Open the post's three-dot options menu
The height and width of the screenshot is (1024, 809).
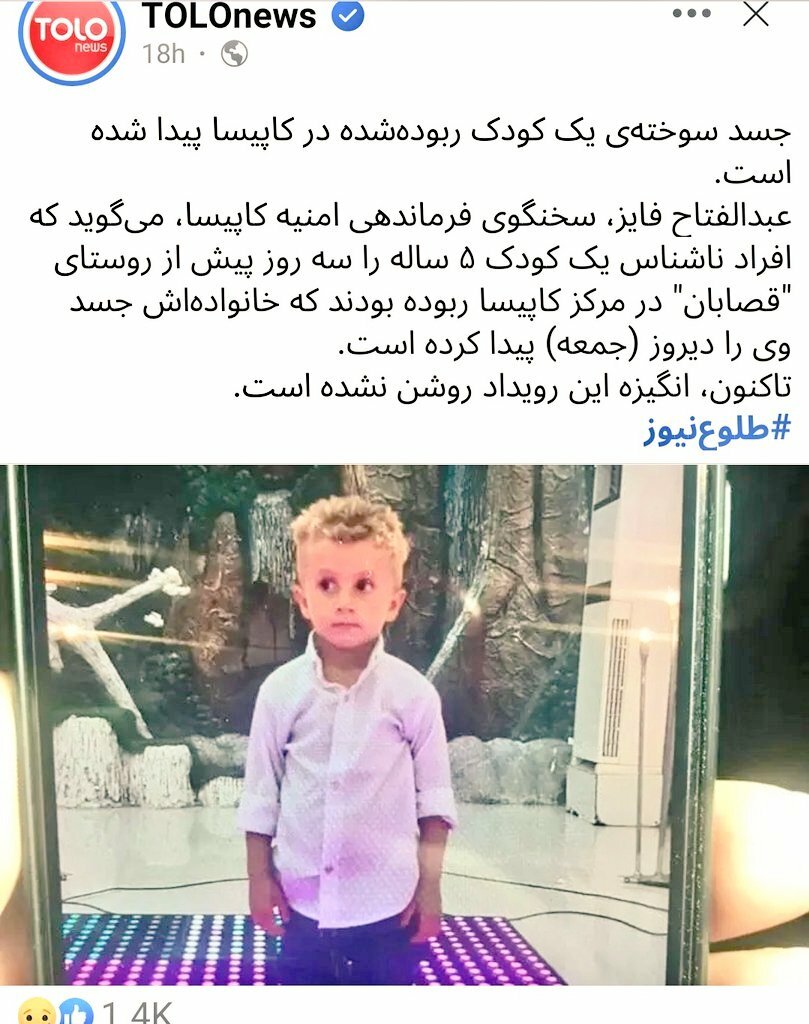tap(692, 14)
